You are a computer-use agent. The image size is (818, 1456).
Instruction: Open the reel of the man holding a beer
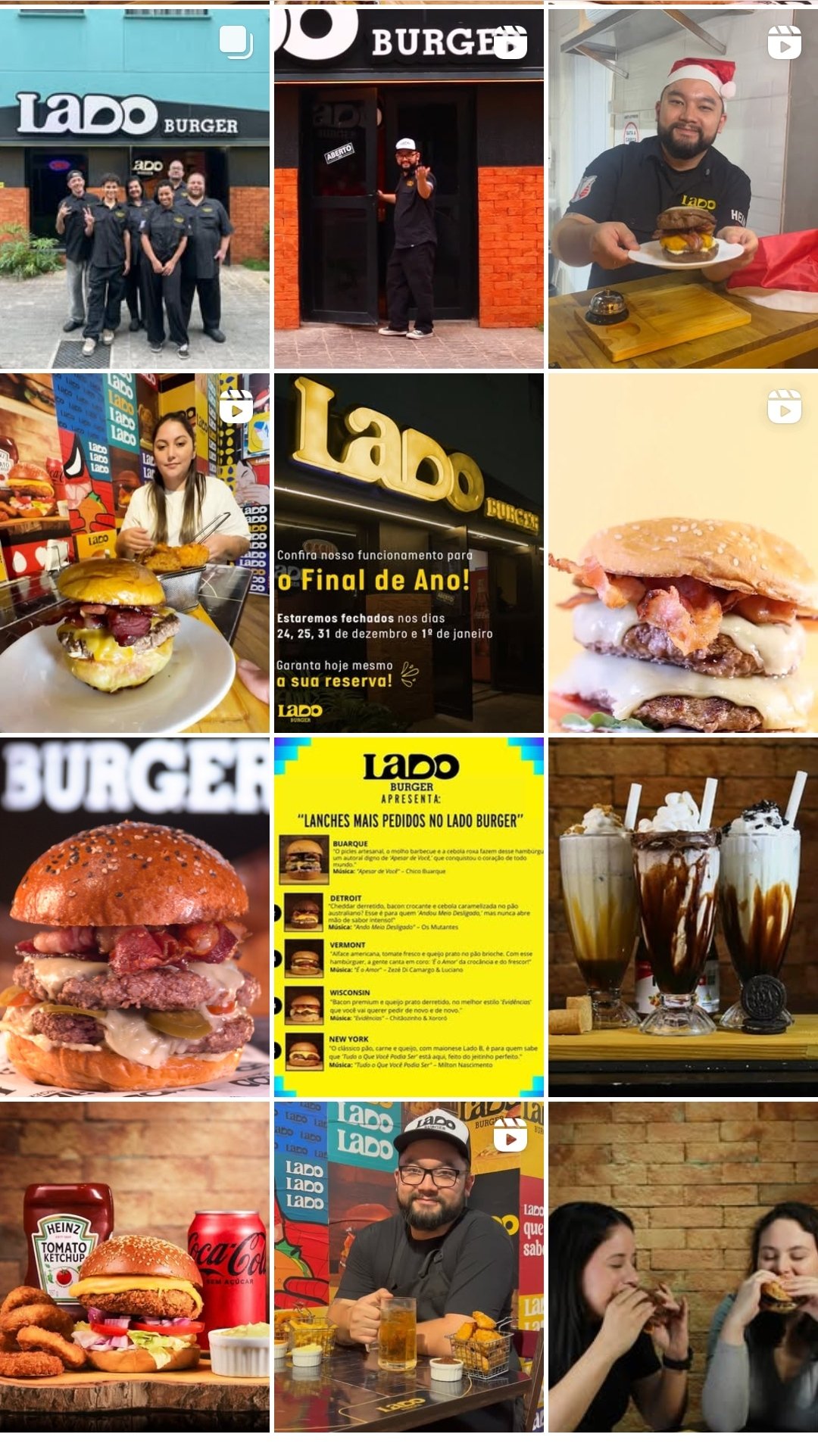pyautogui.click(x=409, y=1266)
